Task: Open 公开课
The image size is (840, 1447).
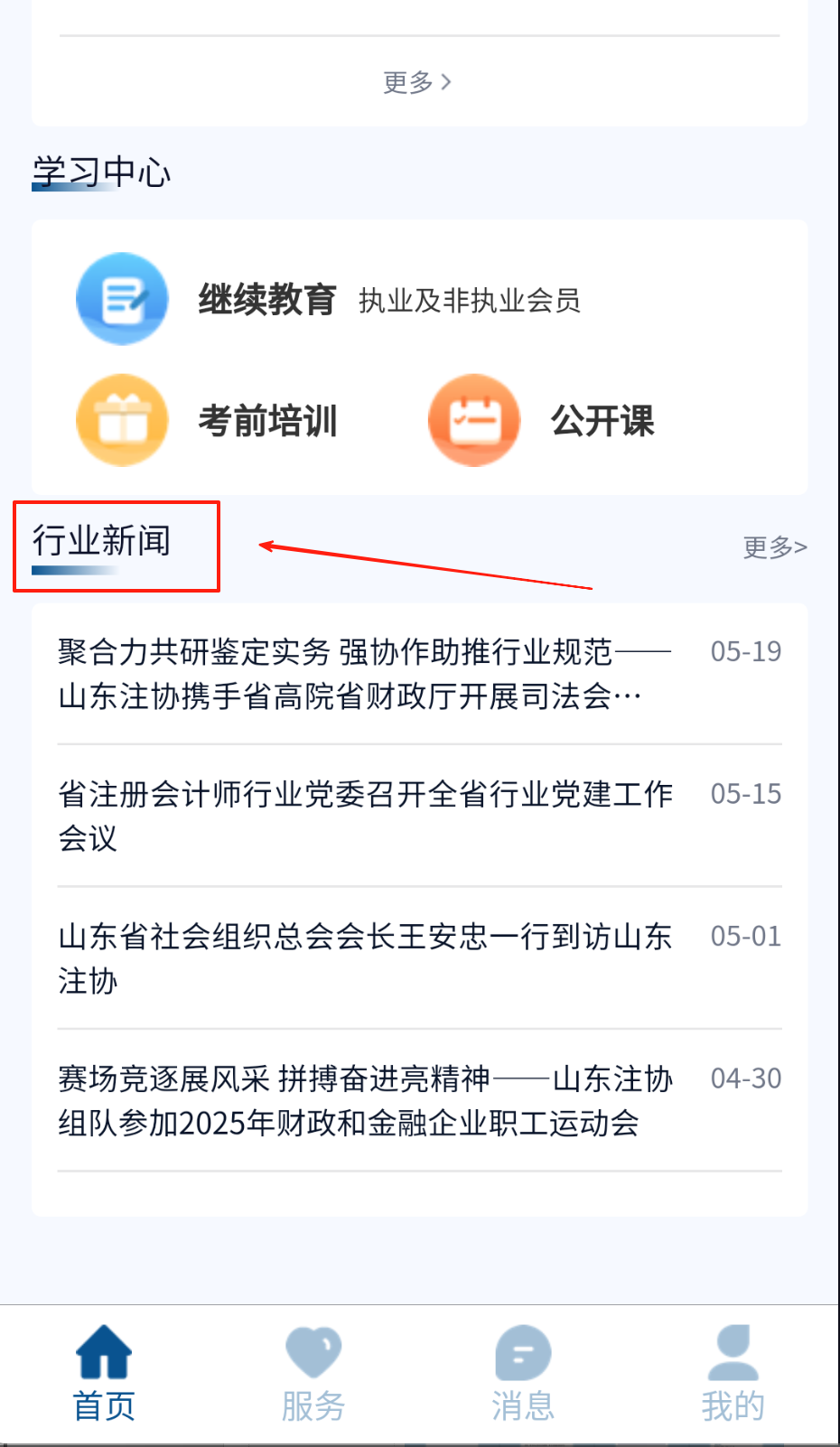Action: tap(602, 421)
